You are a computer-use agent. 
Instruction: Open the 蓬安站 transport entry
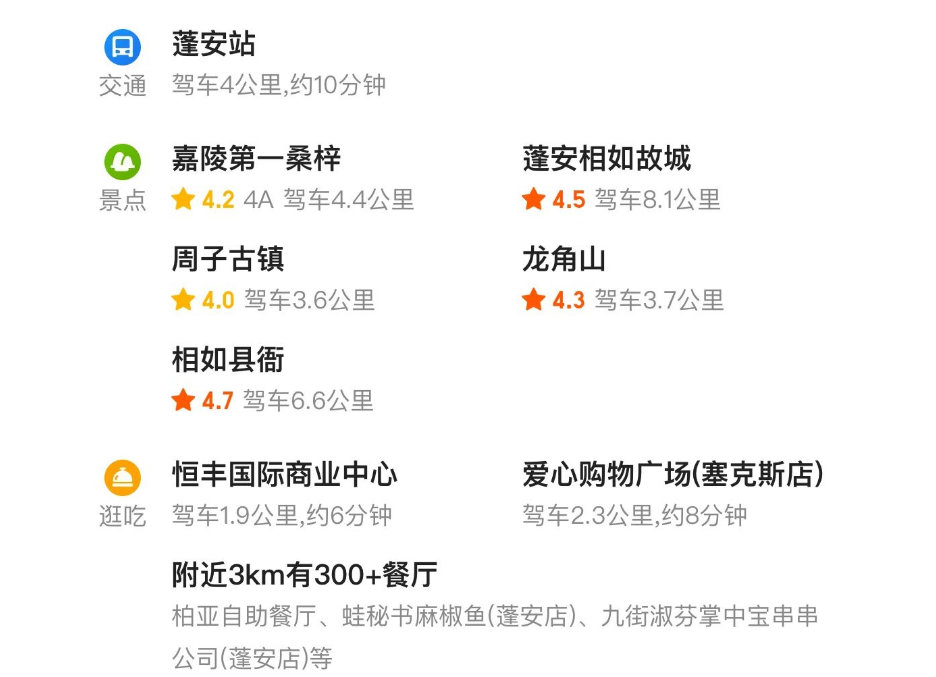(214, 45)
